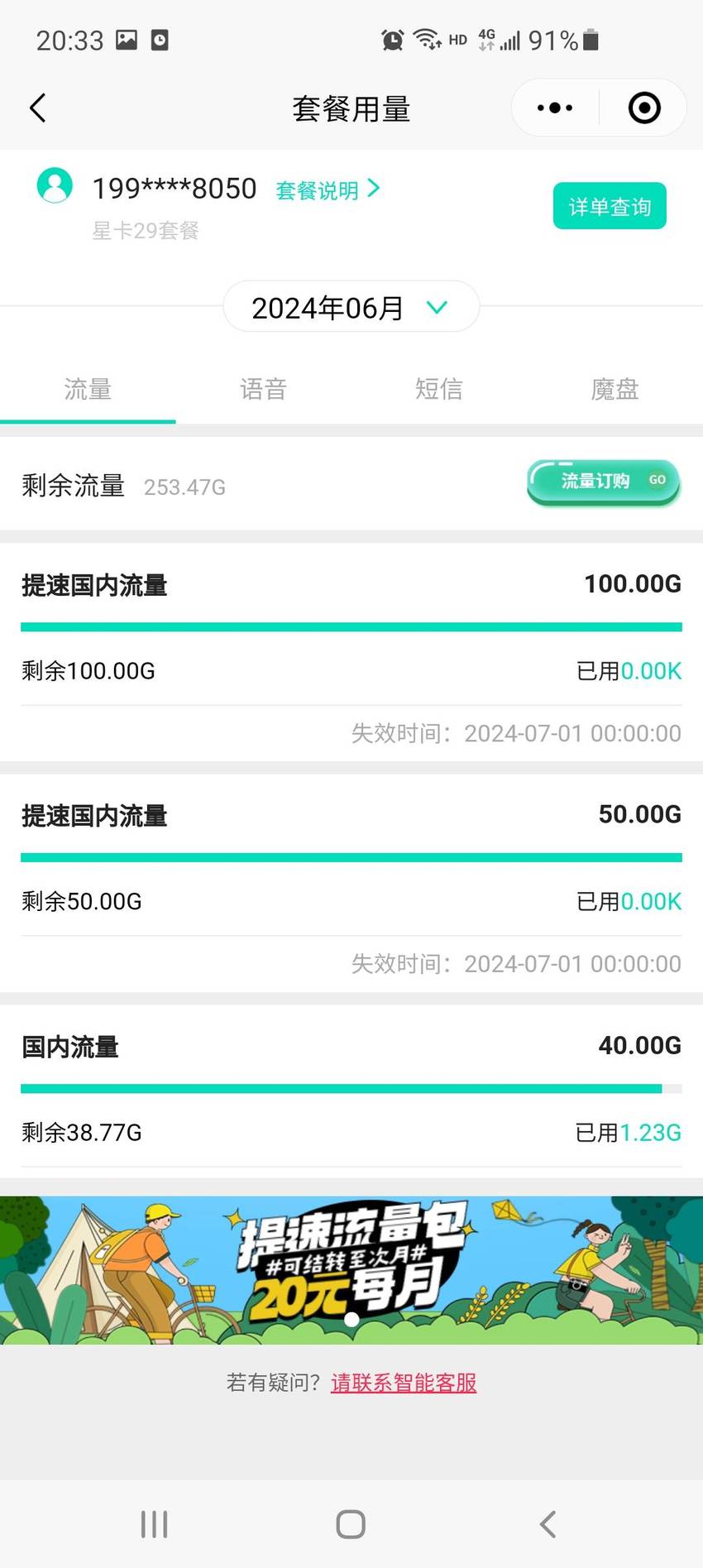Tap the 详单查询 button
Viewport: 703px width, 1568px height.
[610, 206]
